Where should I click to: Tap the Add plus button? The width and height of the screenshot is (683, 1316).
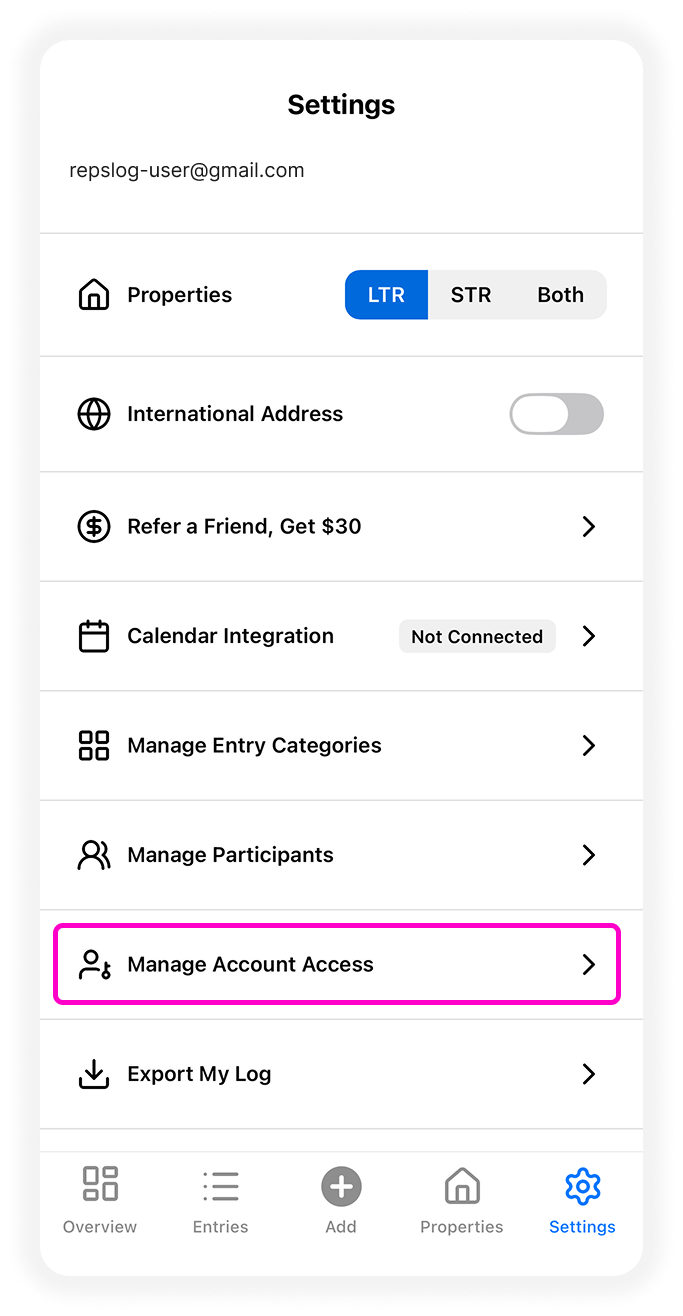(341, 1189)
